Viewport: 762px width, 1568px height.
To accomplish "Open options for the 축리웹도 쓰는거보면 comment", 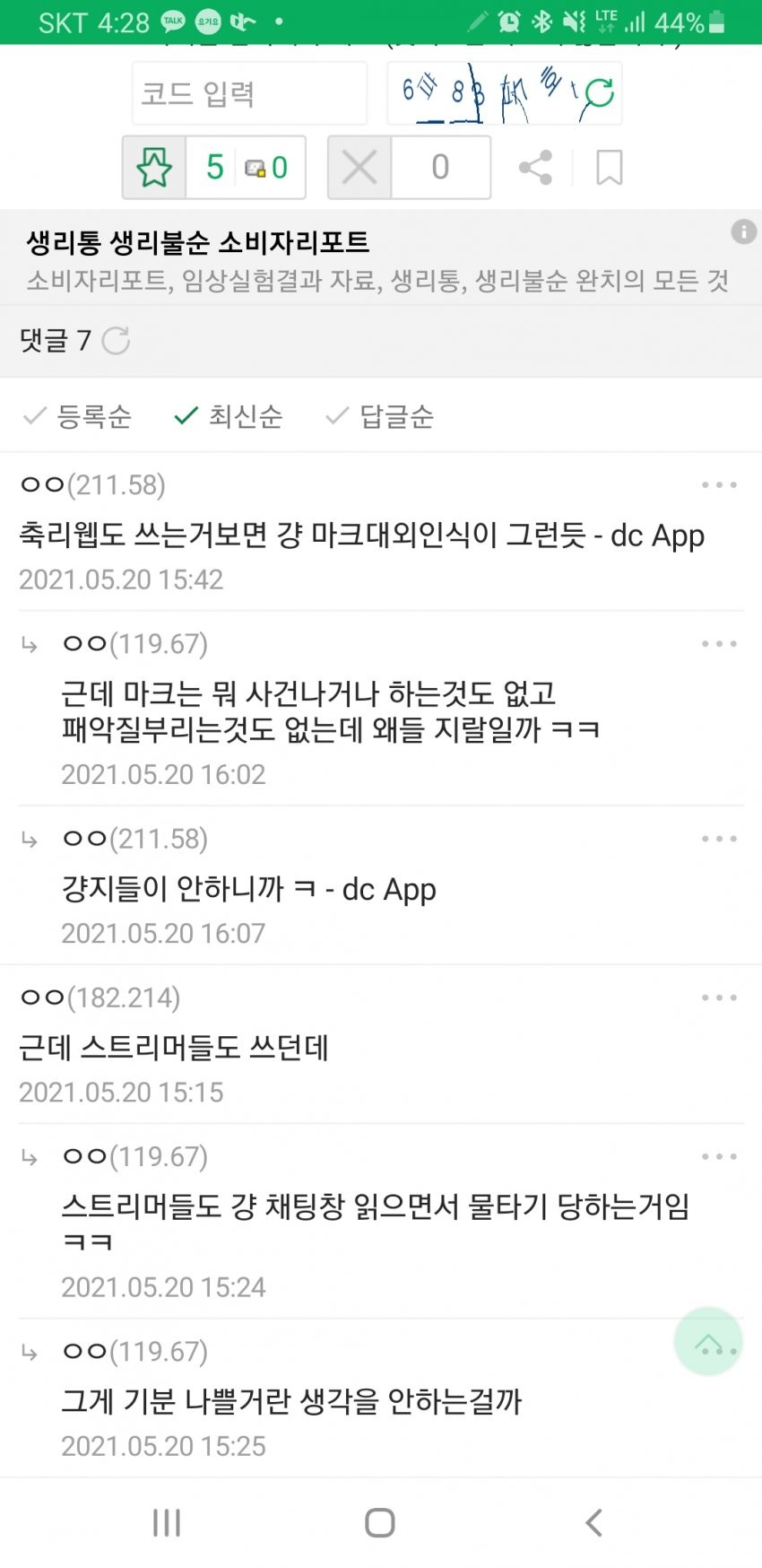I will coord(719,485).
